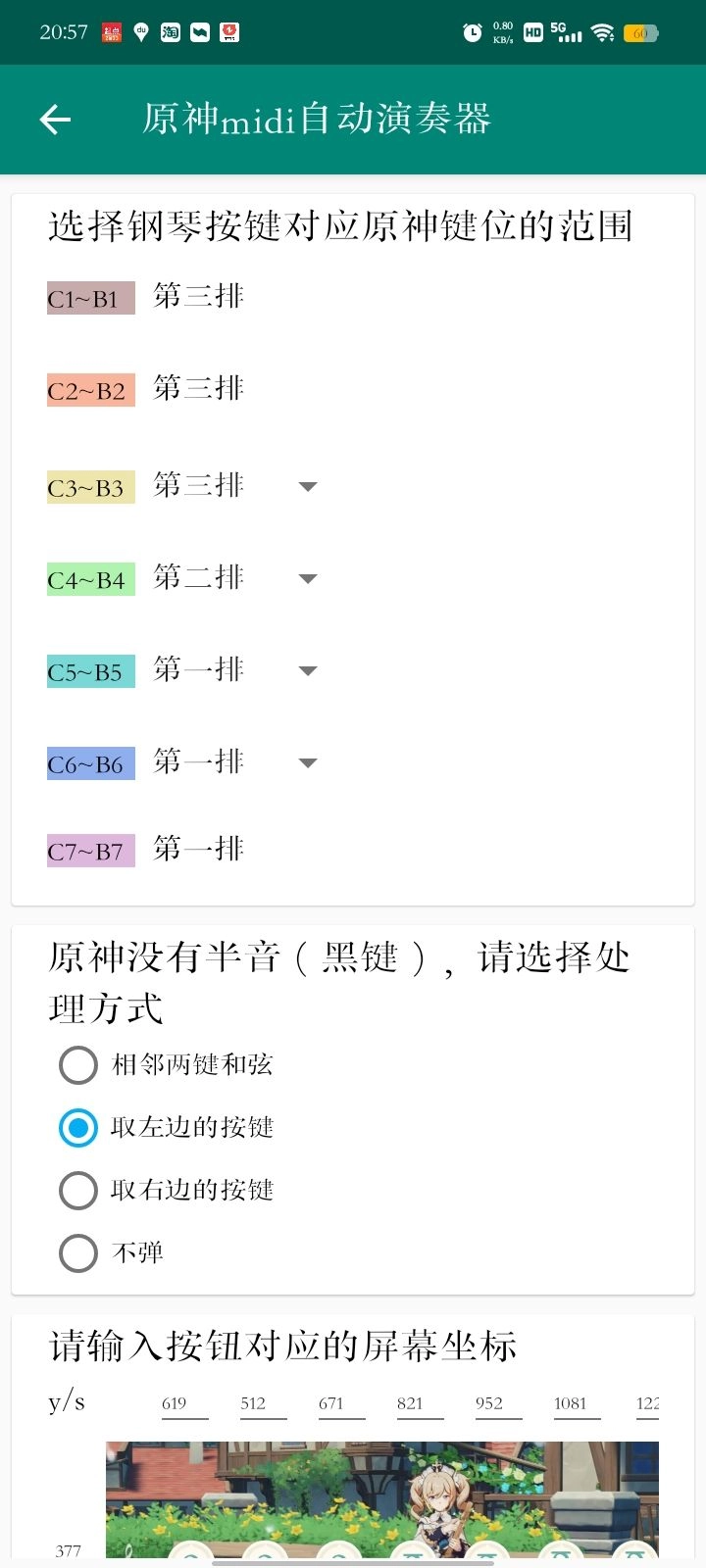Select the 取左边的按键 radio option
This screenshot has width=706, height=1568.
tap(78, 1128)
